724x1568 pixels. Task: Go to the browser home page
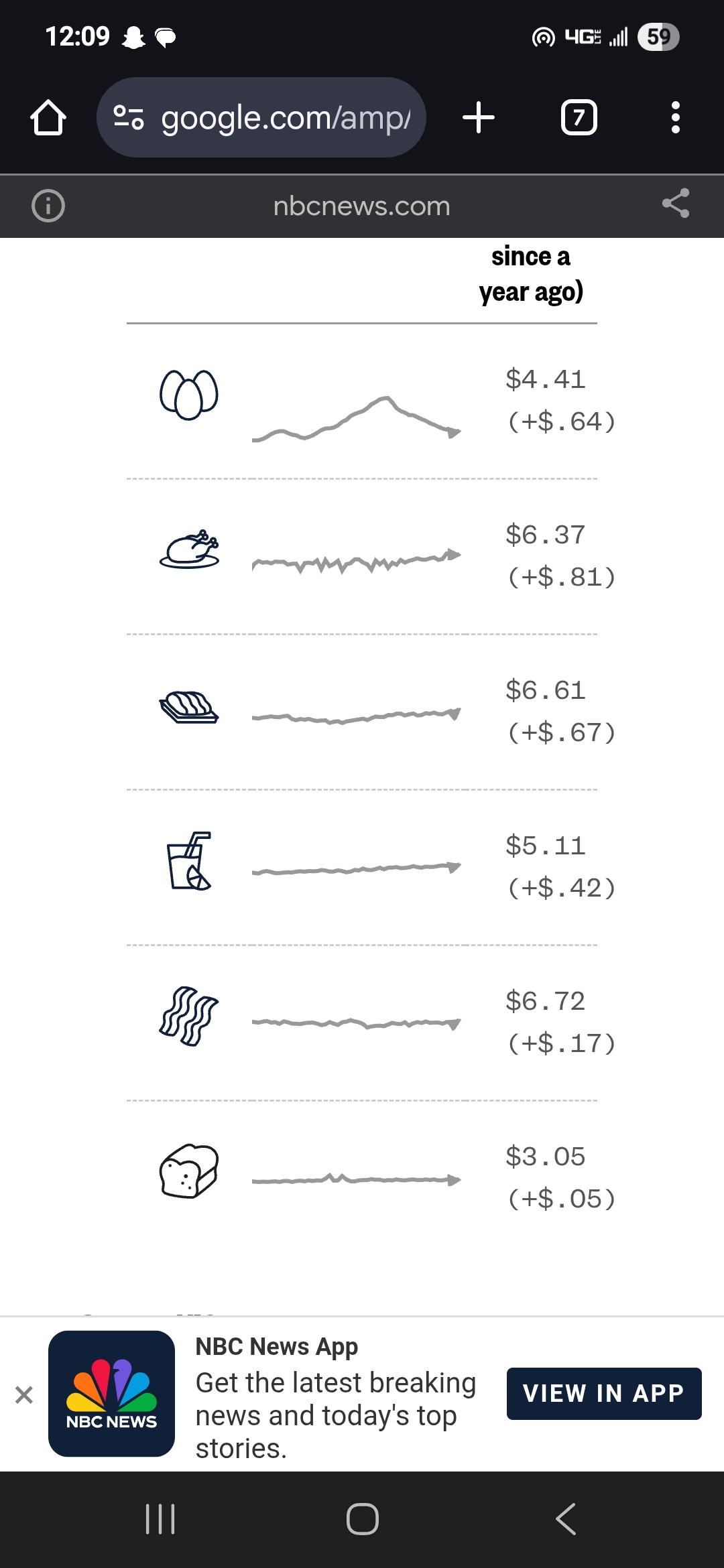(x=48, y=118)
